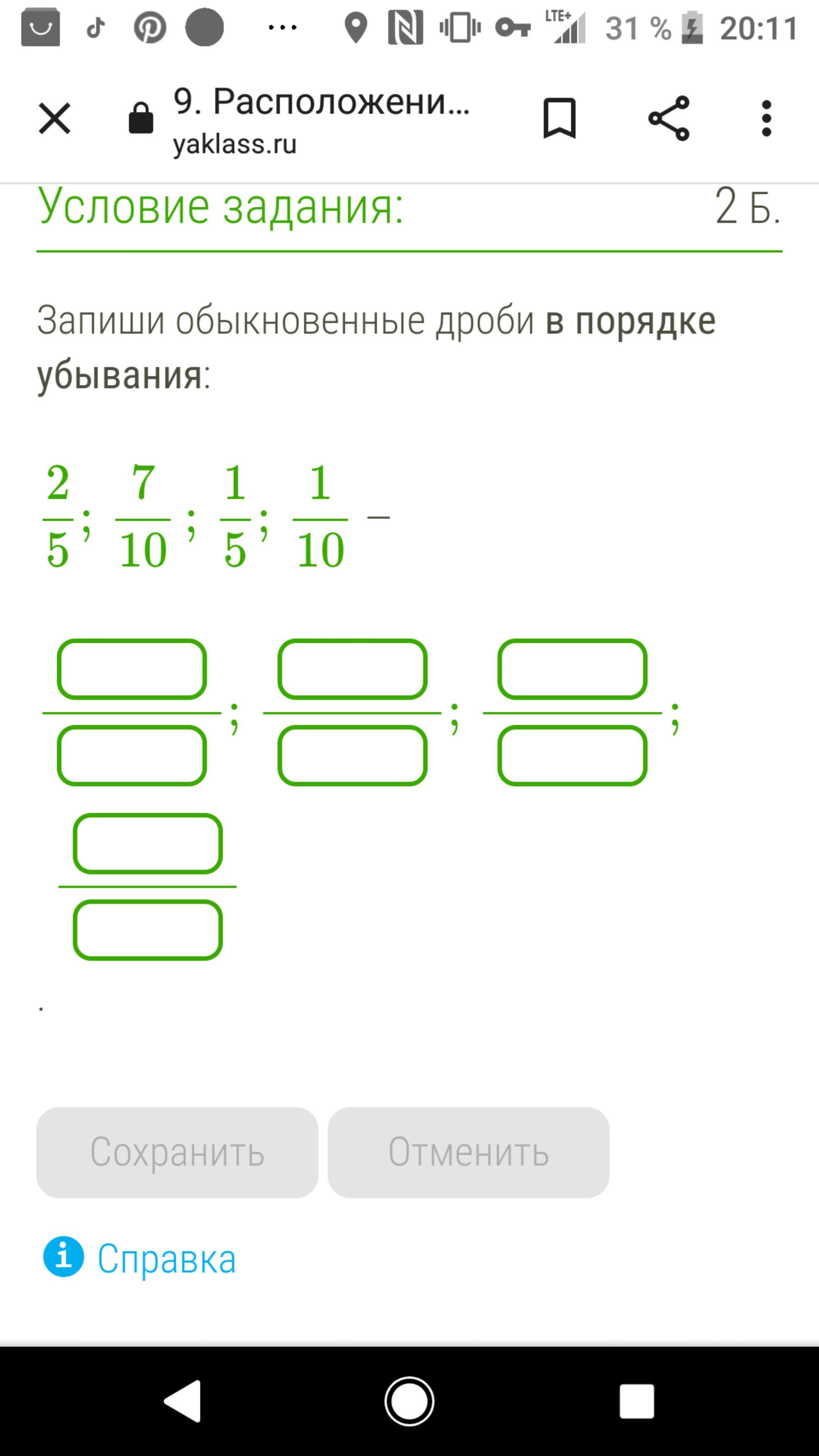Viewport: 819px width, 1456px height.
Task: Tap the first fraction's denominator field
Action: coord(132,756)
